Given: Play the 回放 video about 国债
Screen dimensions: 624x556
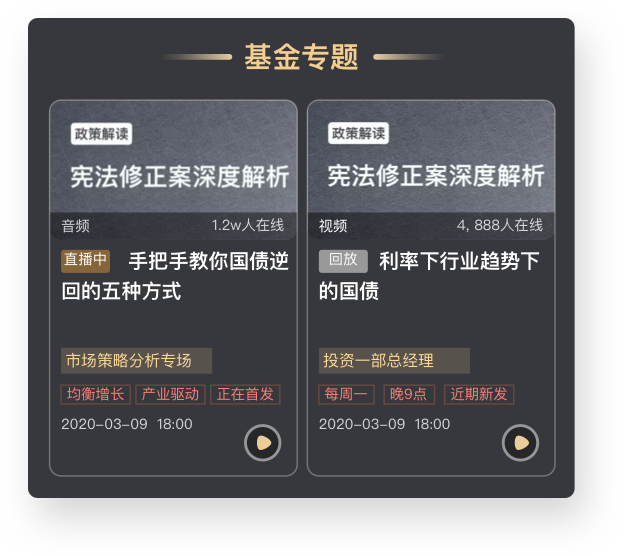Looking at the screenshot, I should click(x=520, y=442).
